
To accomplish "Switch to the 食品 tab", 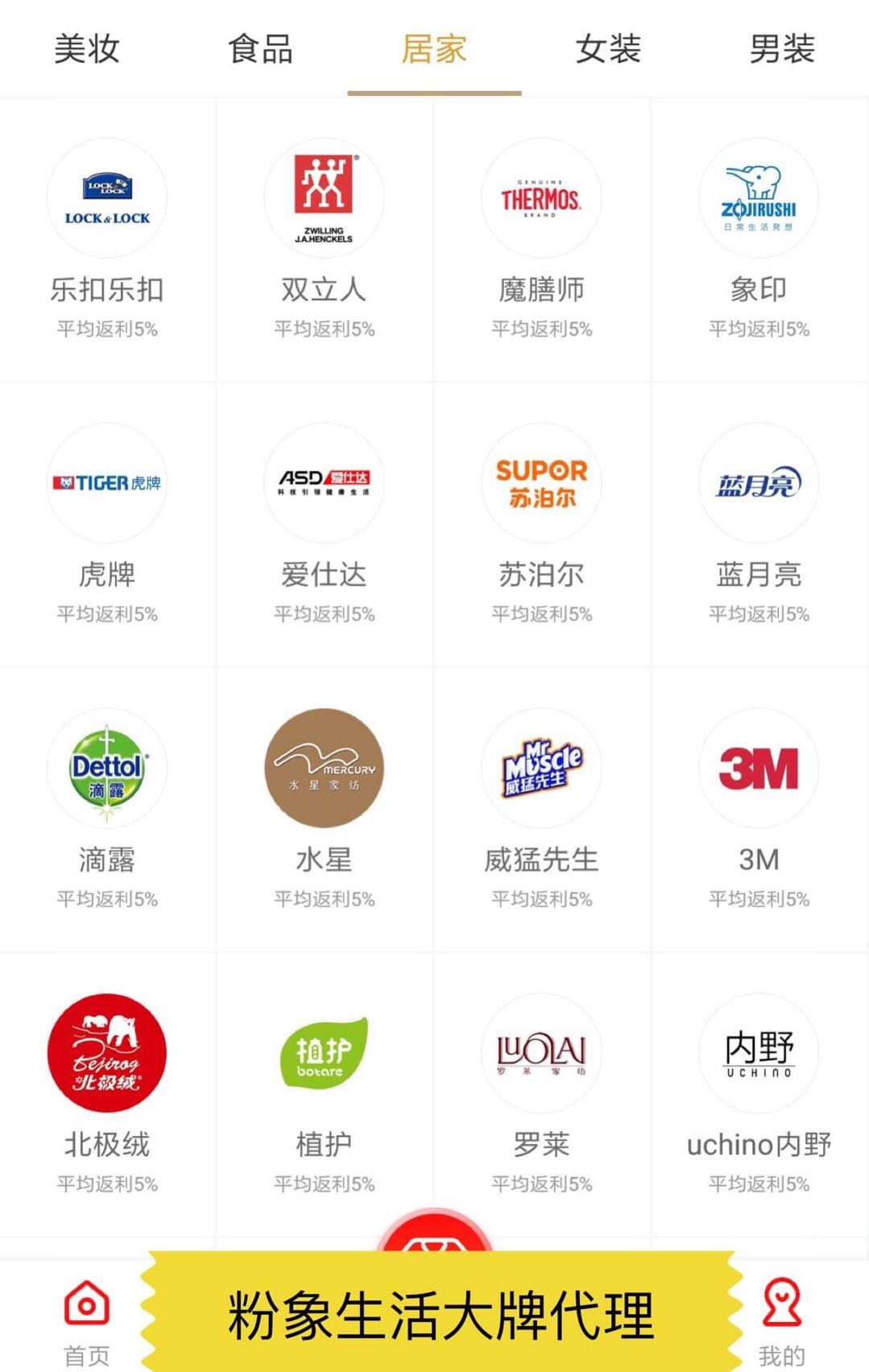I will (x=260, y=49).
